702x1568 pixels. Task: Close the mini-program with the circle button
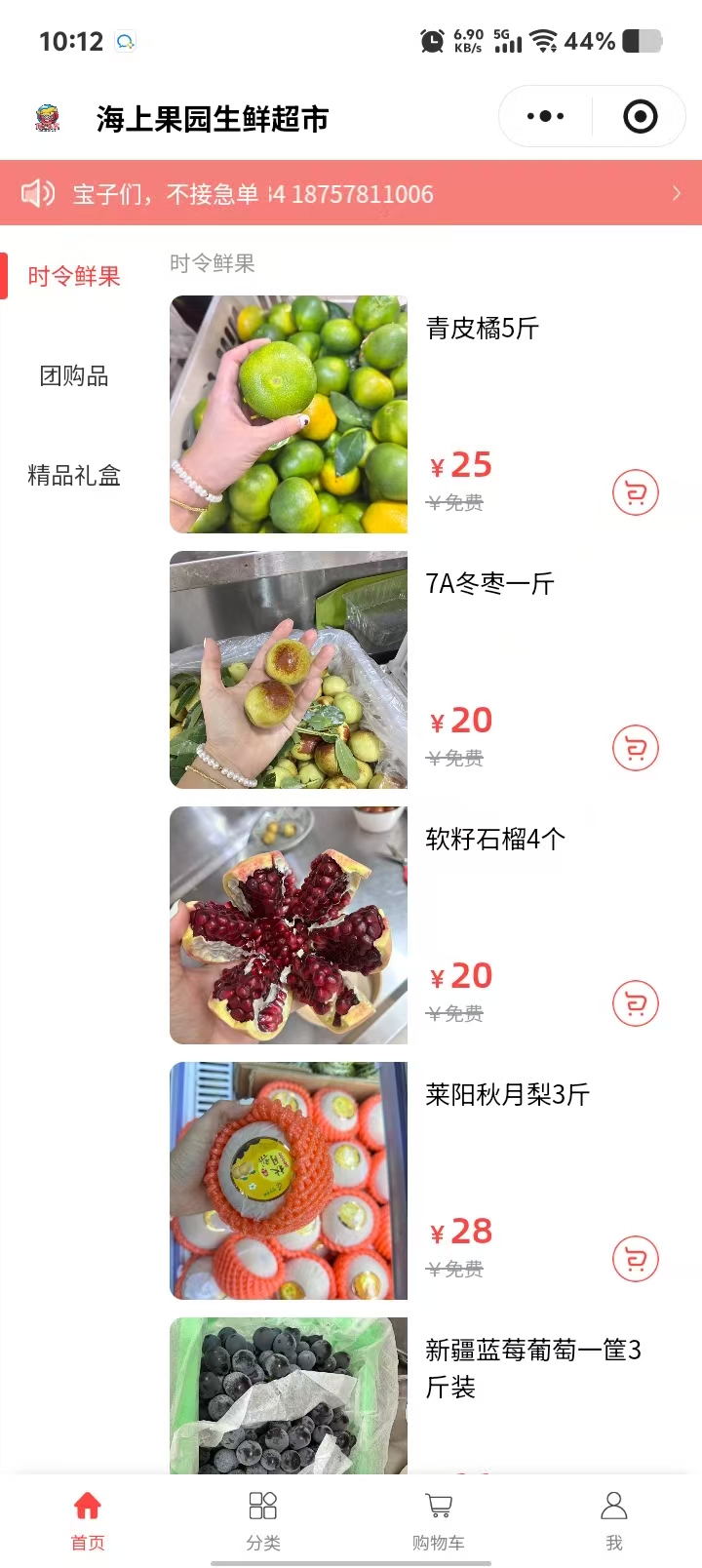point(640,117)
